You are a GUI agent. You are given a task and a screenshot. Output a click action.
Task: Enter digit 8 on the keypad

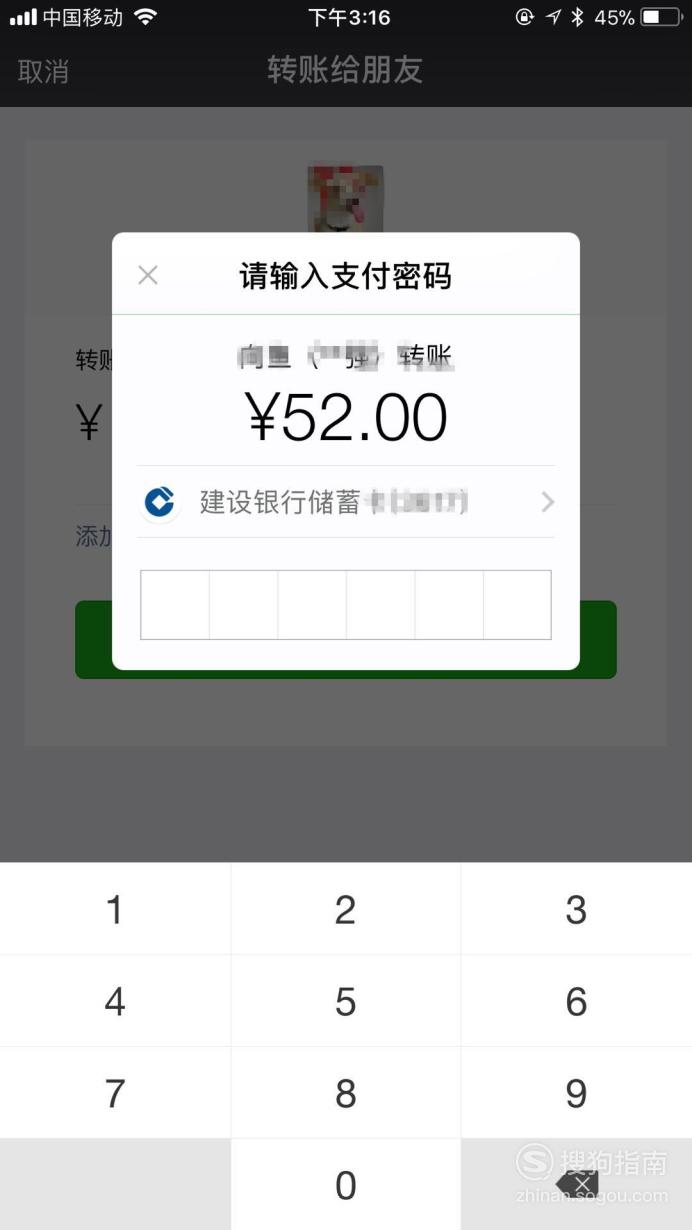346,1093
